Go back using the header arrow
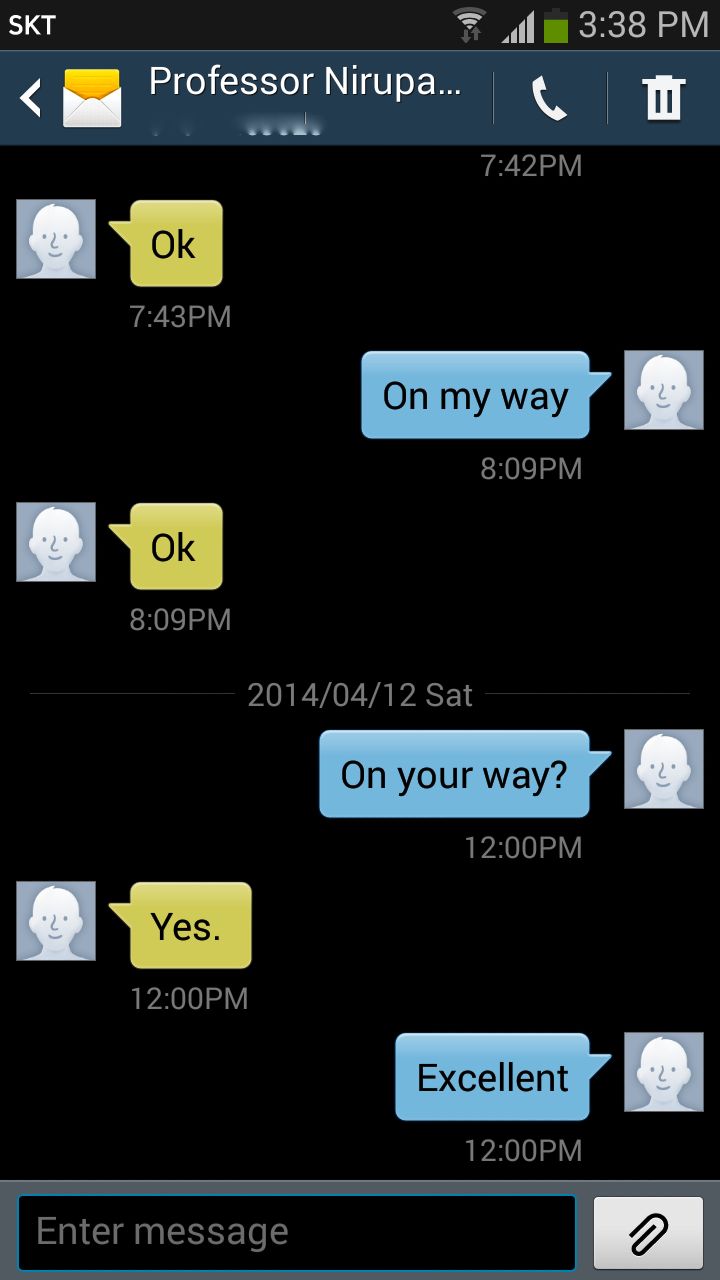The image size is (720, 1280). (x=32, y=98)
